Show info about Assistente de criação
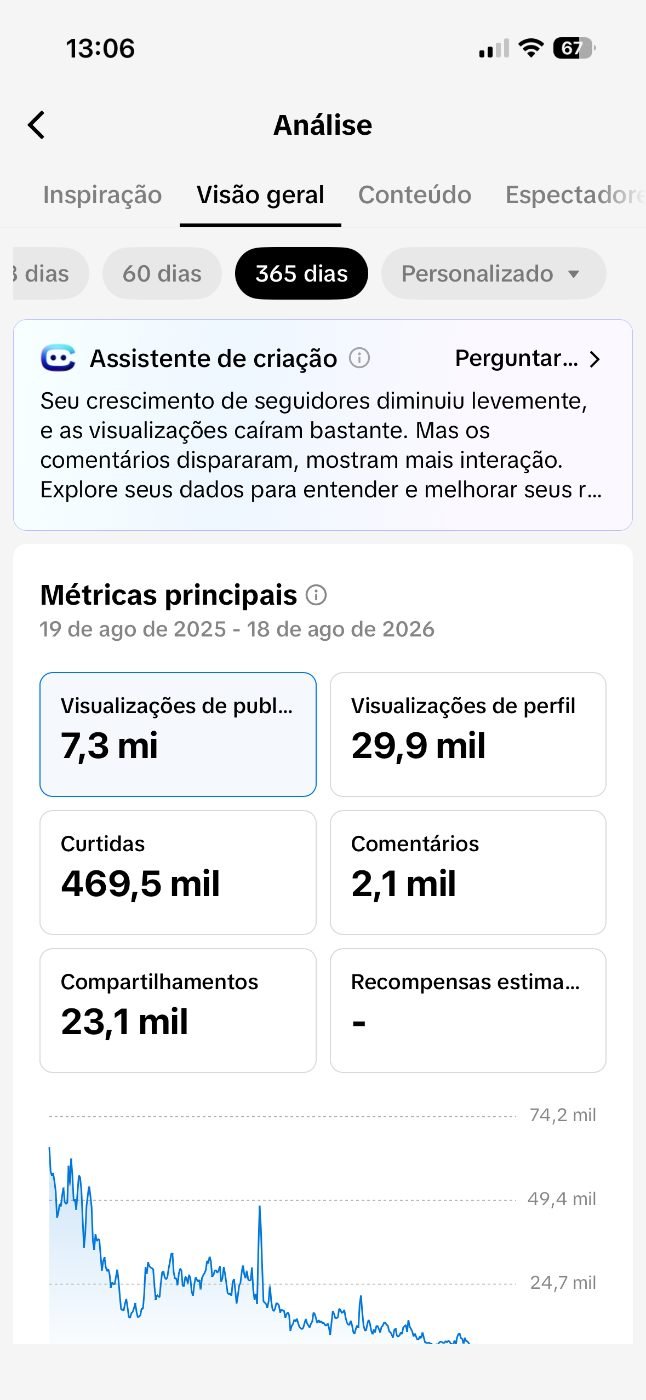This screenshot has width=646, height=1400. [360, 358]
